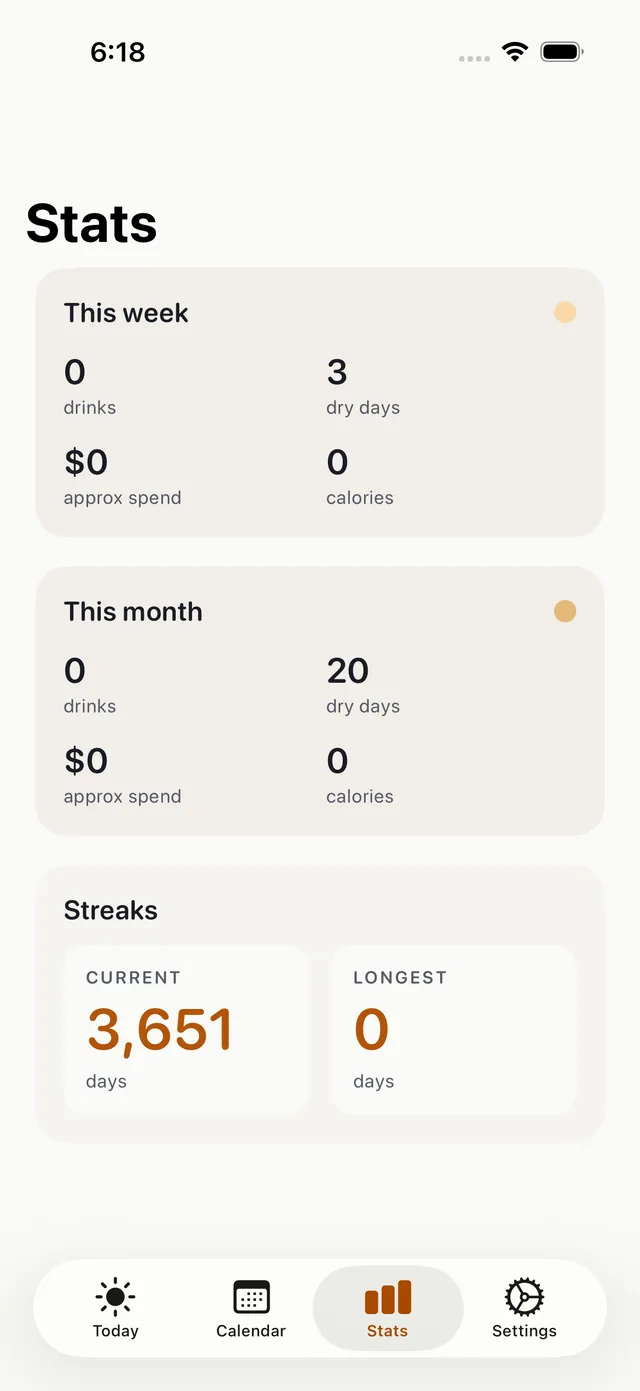
Task: Open the Calendar tab
Action: click(251, 1308)
